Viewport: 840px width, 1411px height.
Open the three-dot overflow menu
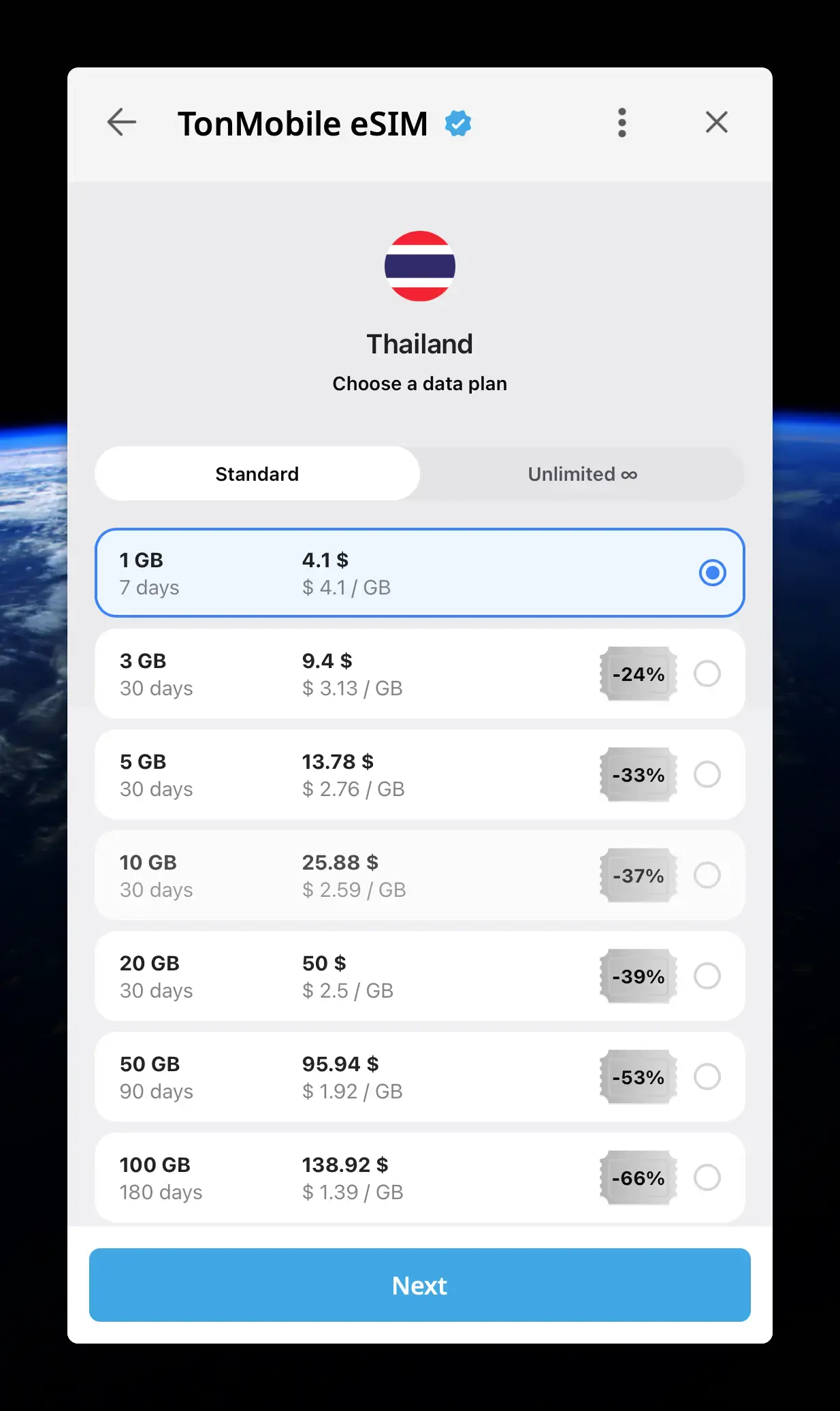[x=621, y=123]
